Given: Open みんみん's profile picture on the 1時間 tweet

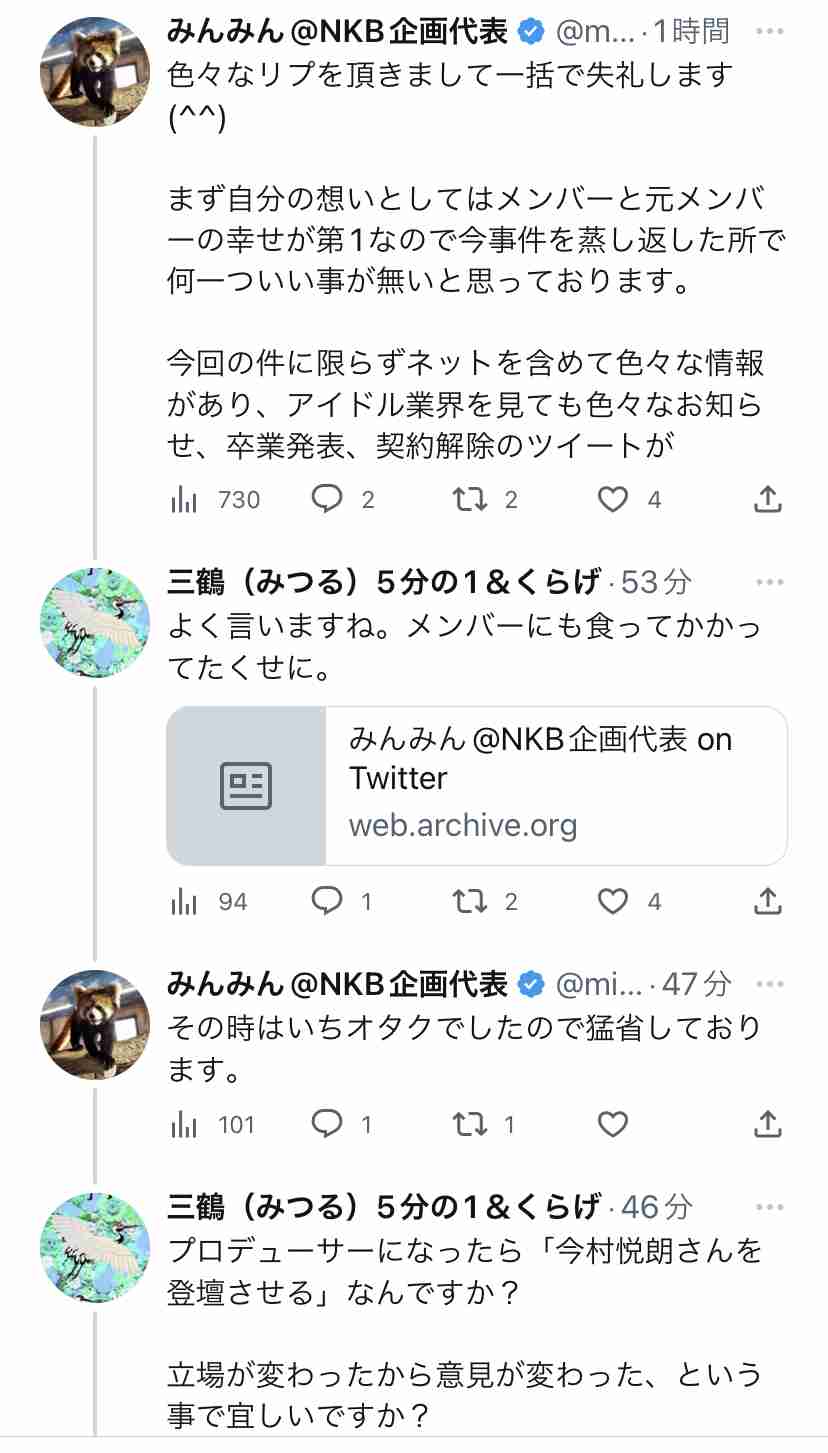Looking at the screenshot, I should click(94, 72).
